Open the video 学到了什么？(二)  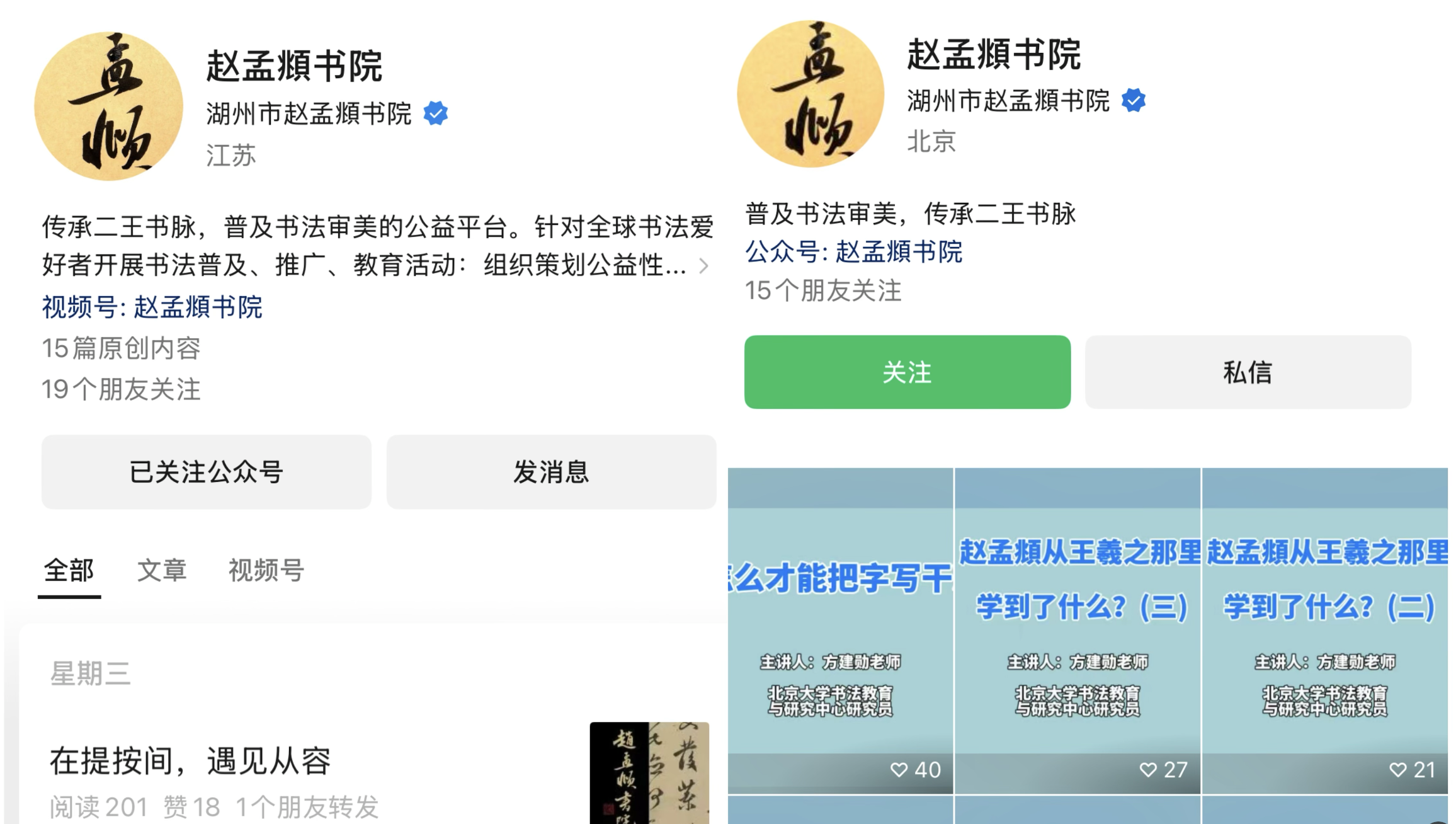coord(1325,630)
